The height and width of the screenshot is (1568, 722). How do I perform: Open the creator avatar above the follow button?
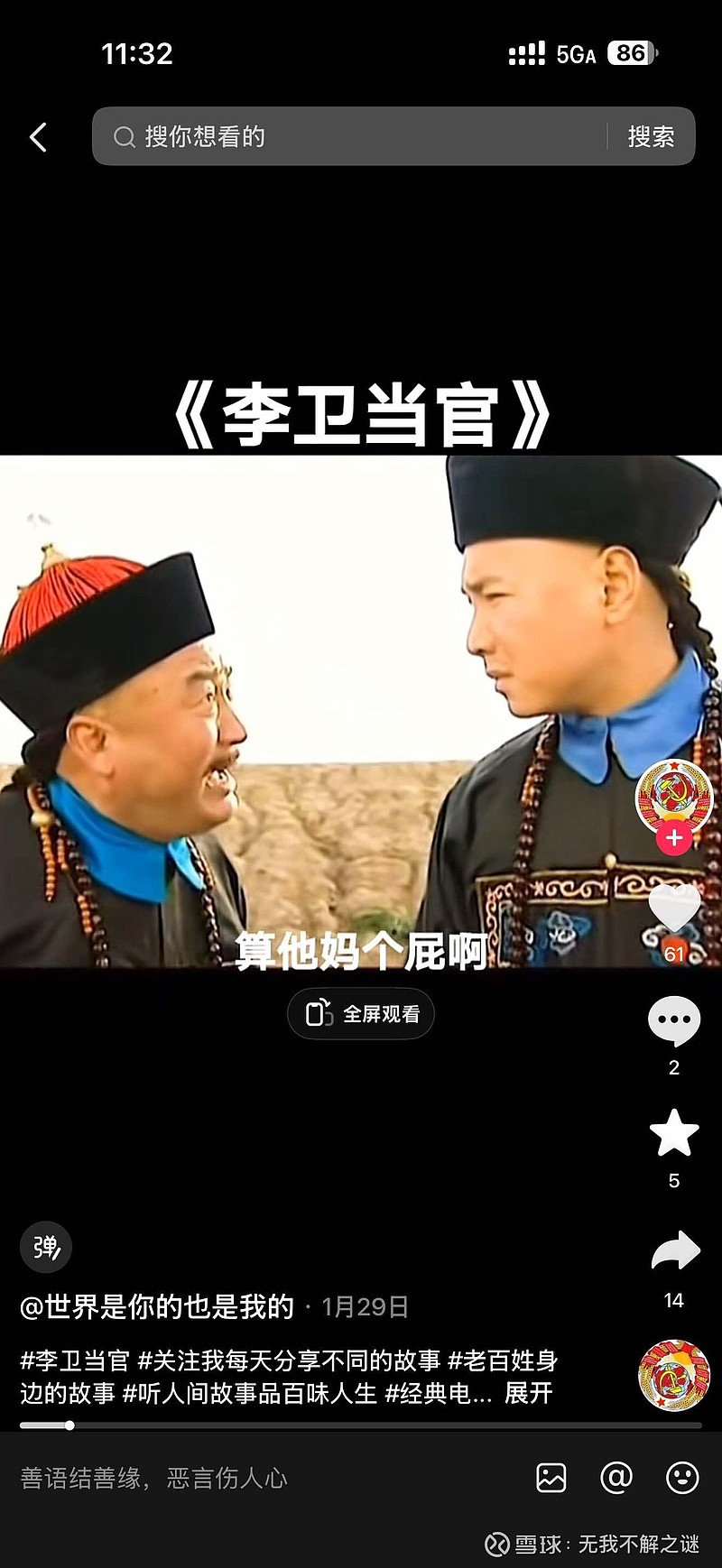click(671, 798)
